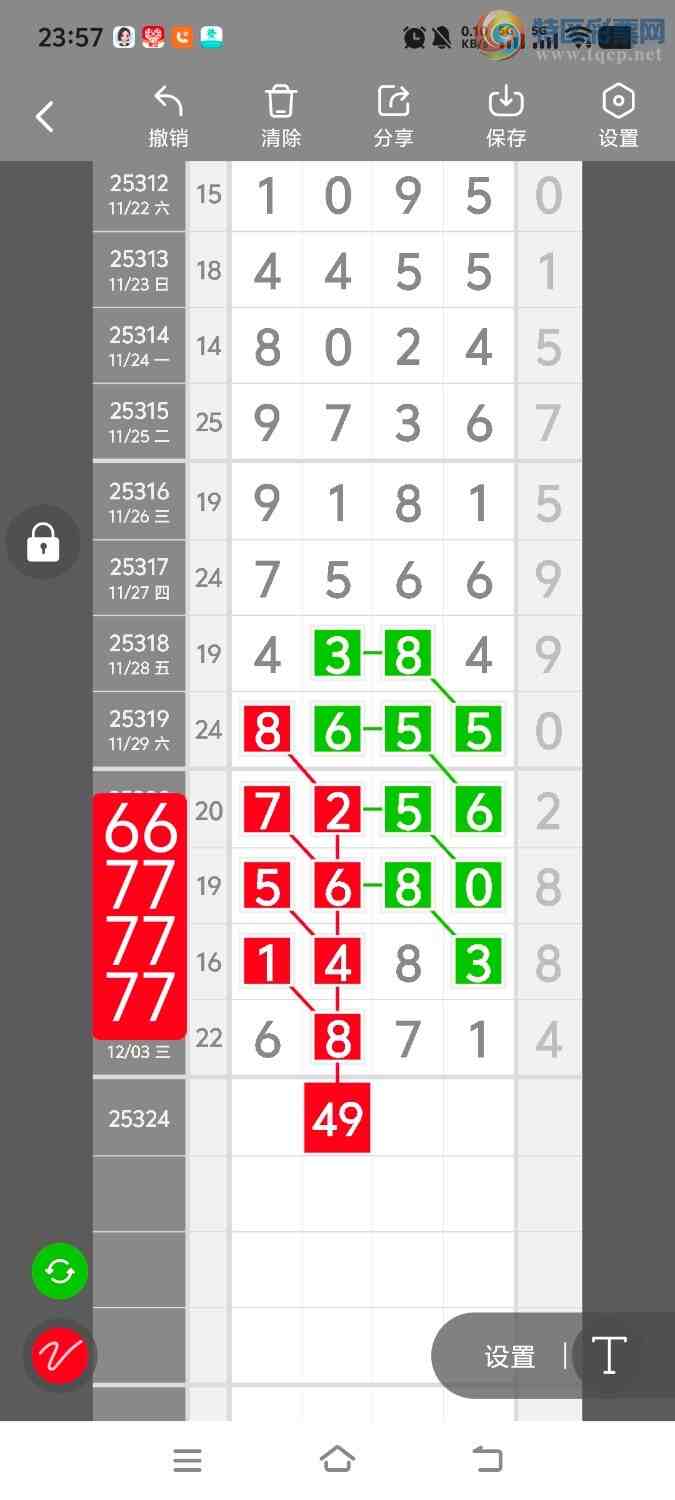
Task: Save the chart image (保存)
Action: click(506, 117)
